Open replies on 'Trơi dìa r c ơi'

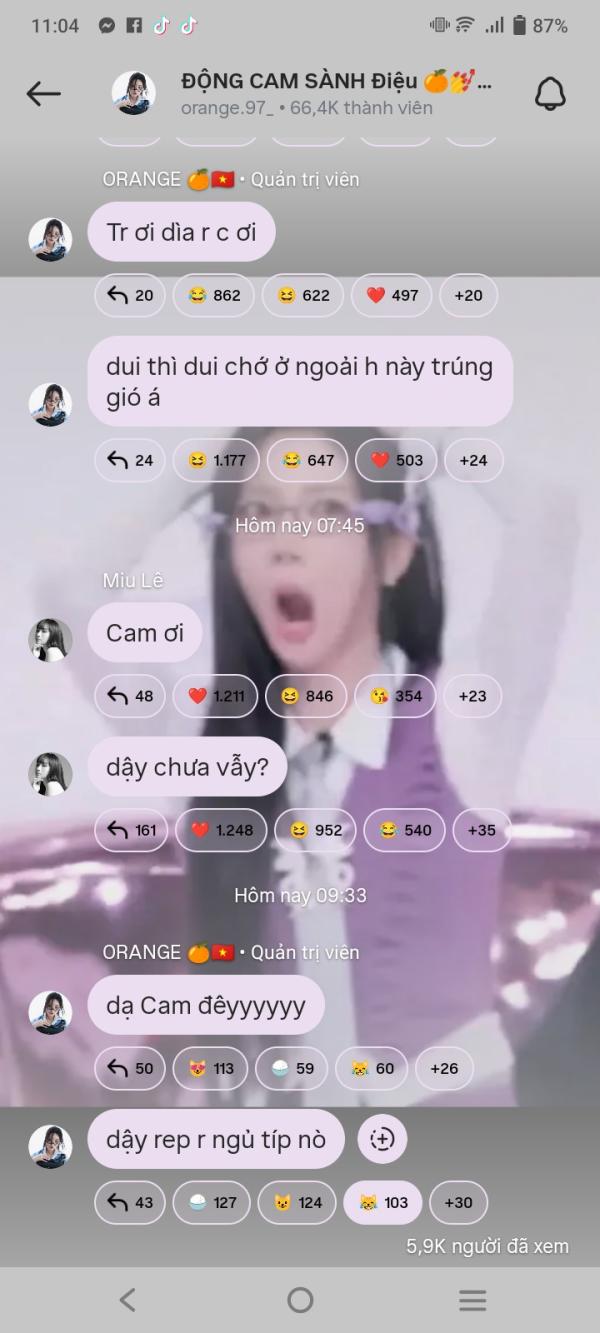(130, 295)
